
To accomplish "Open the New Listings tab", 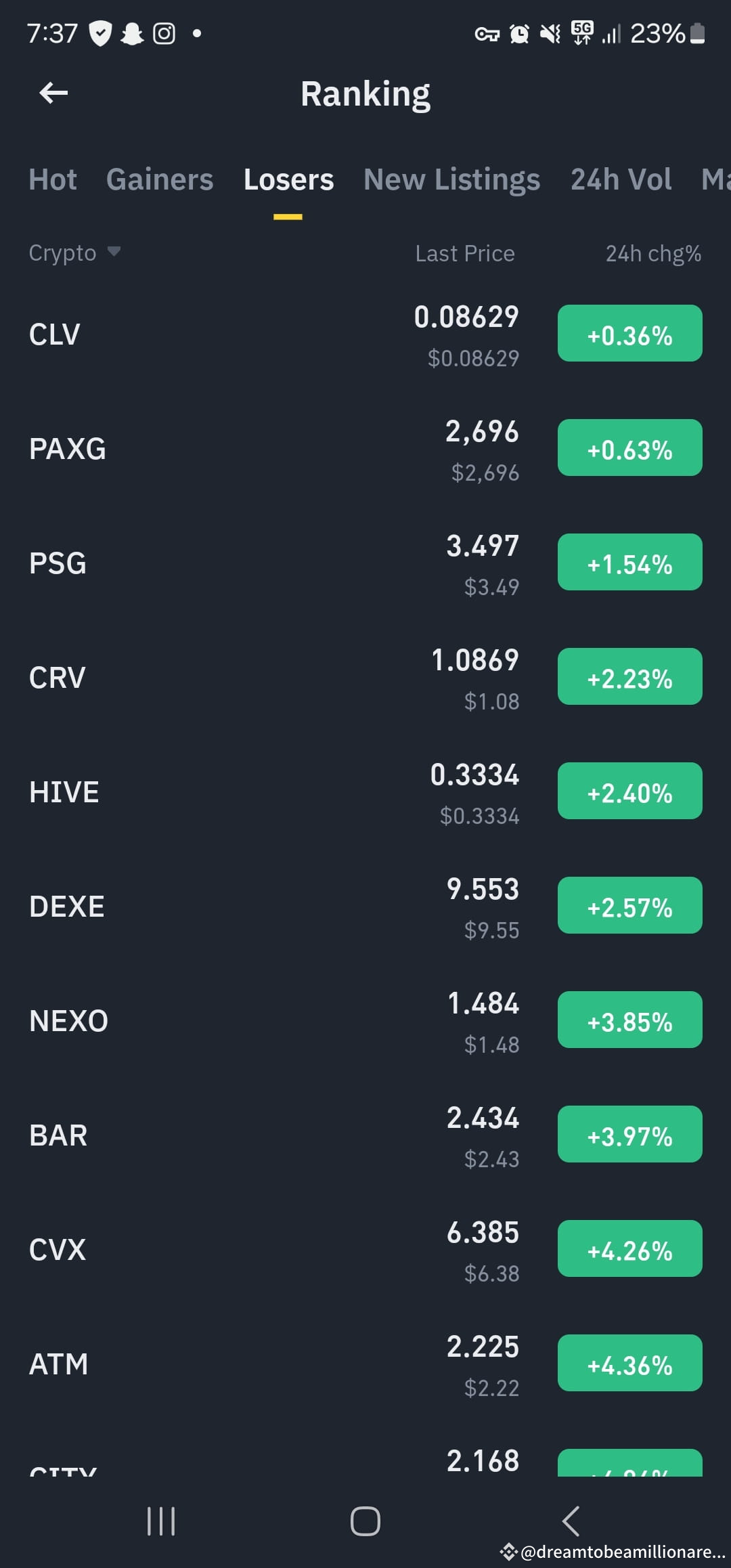I will coord(451,180).
